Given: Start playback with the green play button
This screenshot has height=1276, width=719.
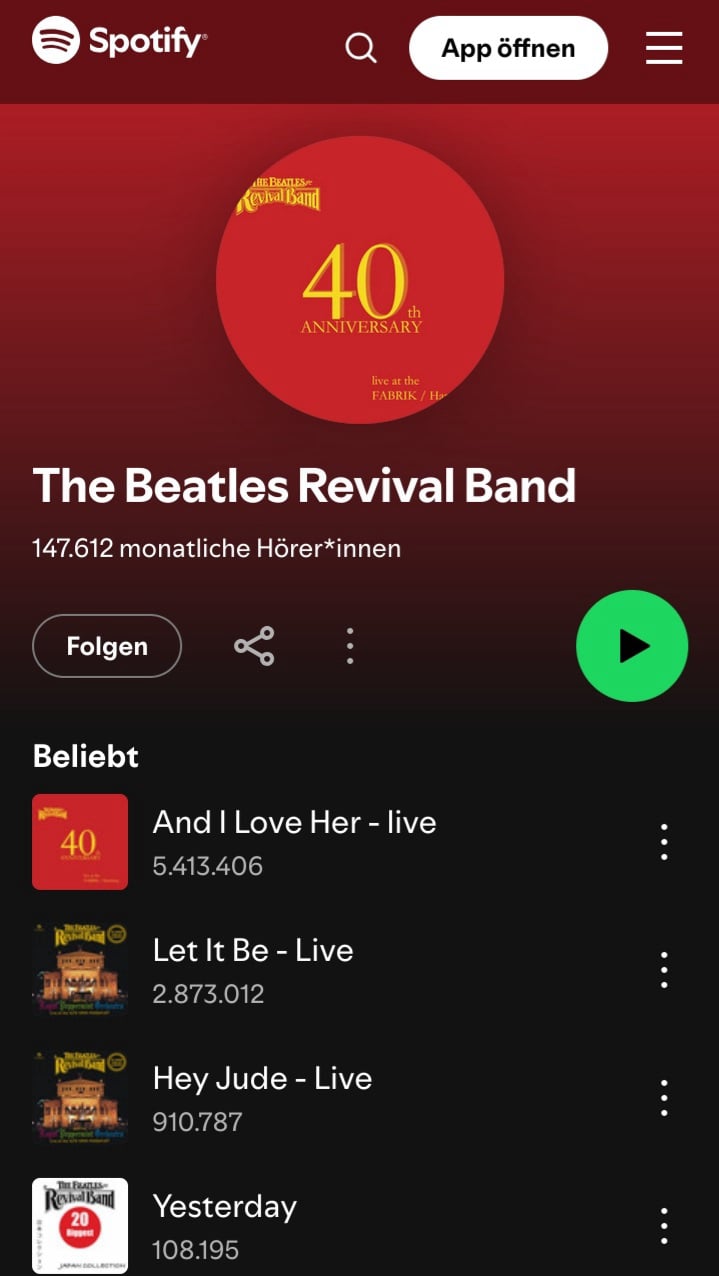Looking at the screenshot, I should pyautogui.click(x=632, y=646).
